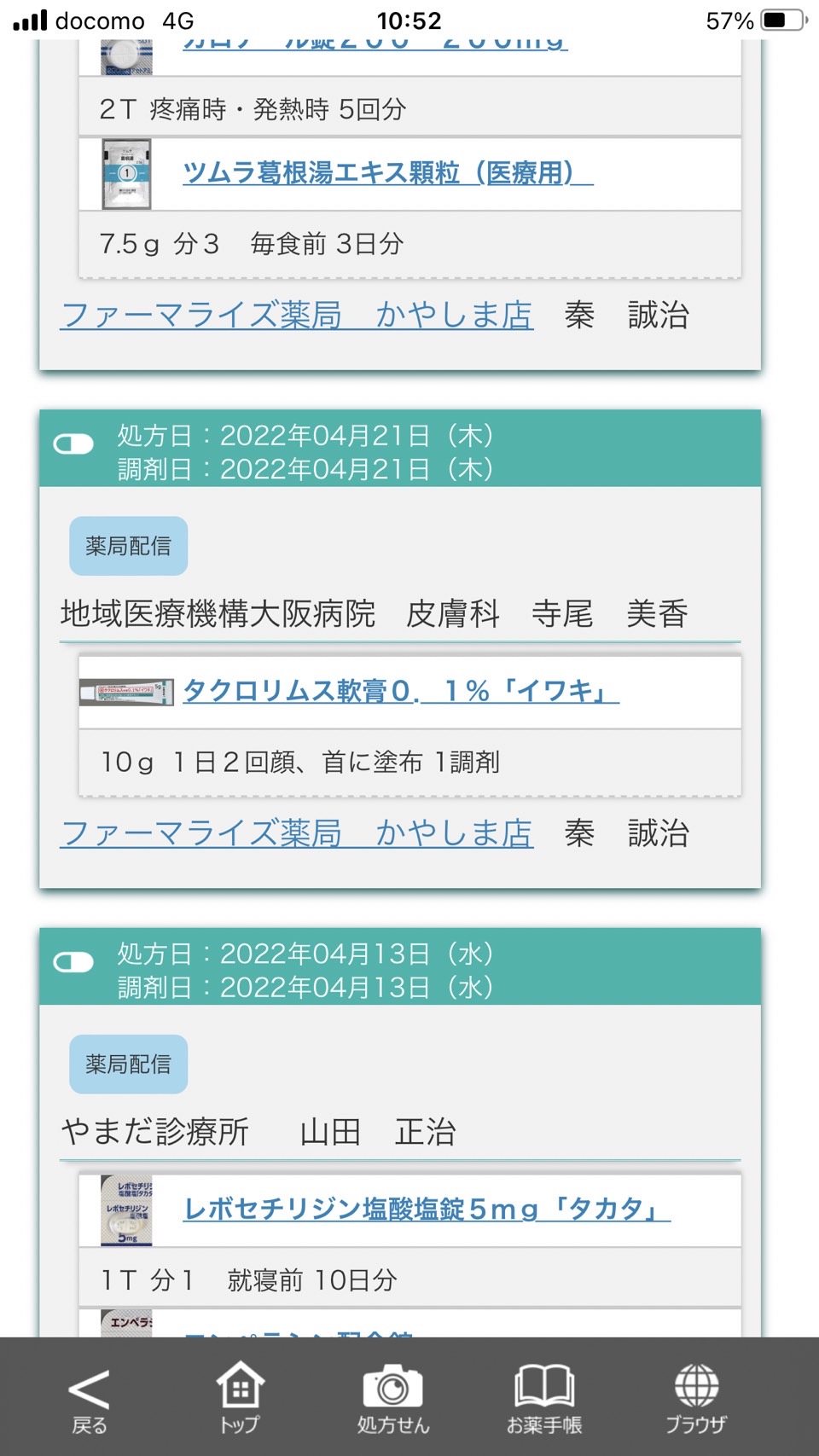Image resolution: width=819 pixels, height=1456 pixels.
Task: Tap the タクロリムス ointment thumbnail image
Action: (126, 692)
